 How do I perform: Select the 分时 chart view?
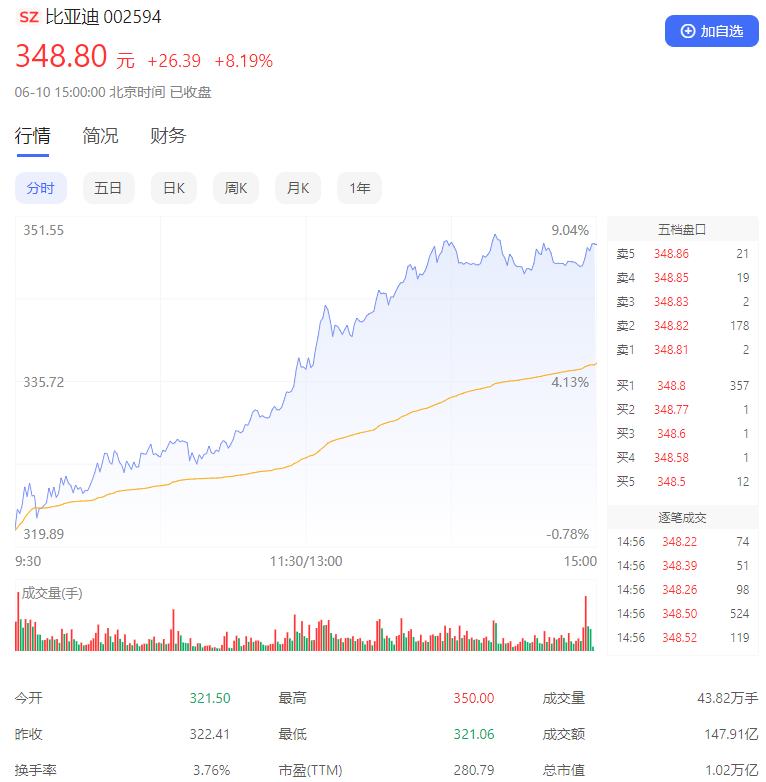[x=40, y=187]
